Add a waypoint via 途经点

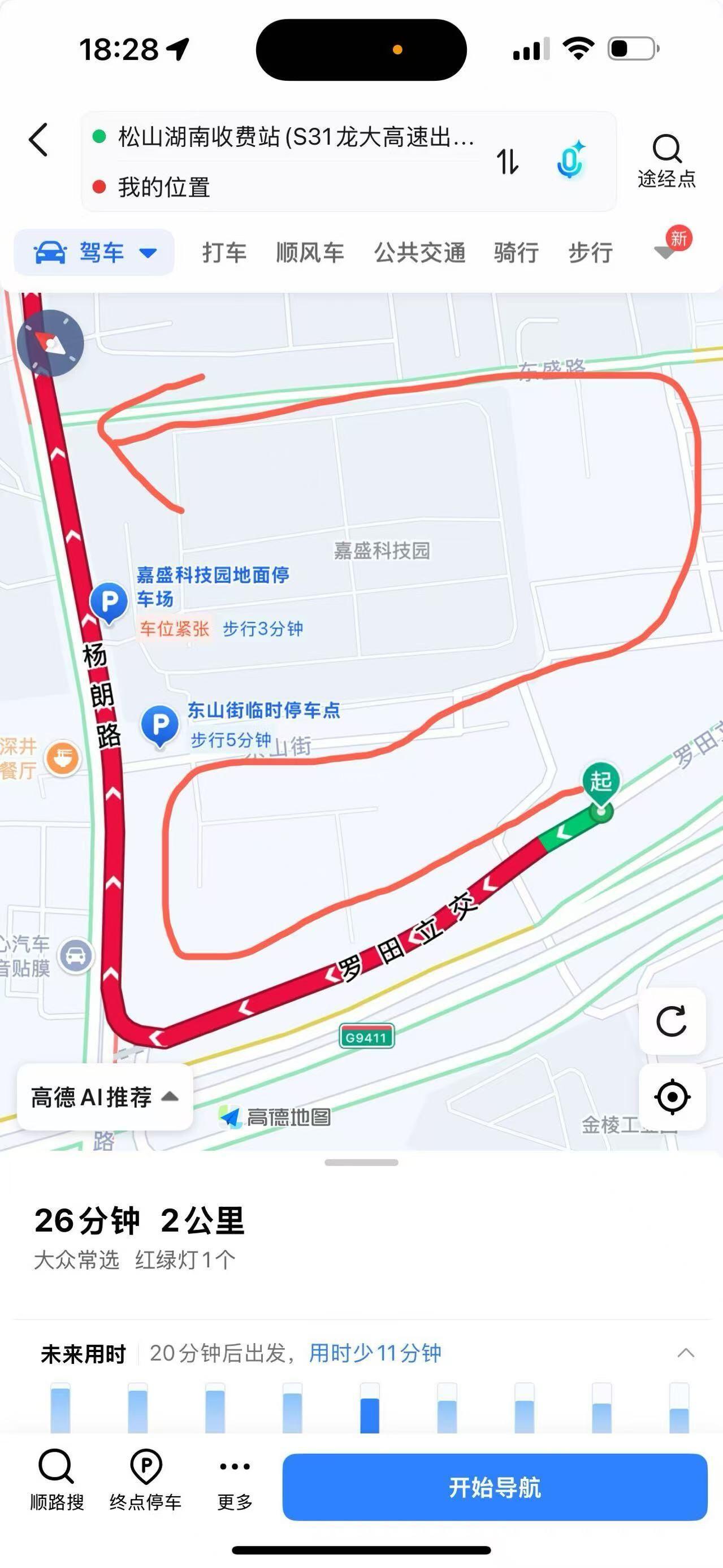666,161
